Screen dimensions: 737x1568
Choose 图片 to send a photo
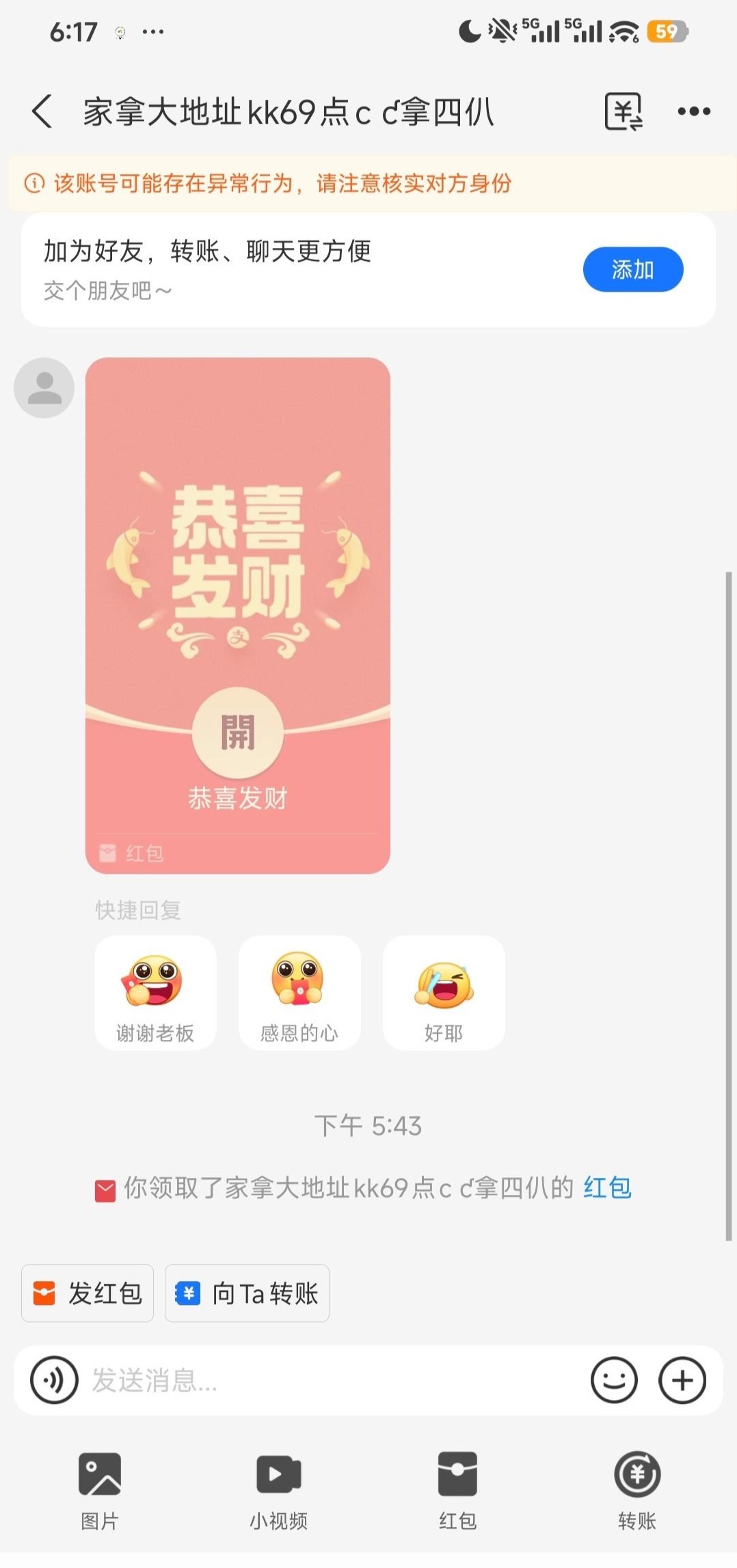pos(100,1489)
